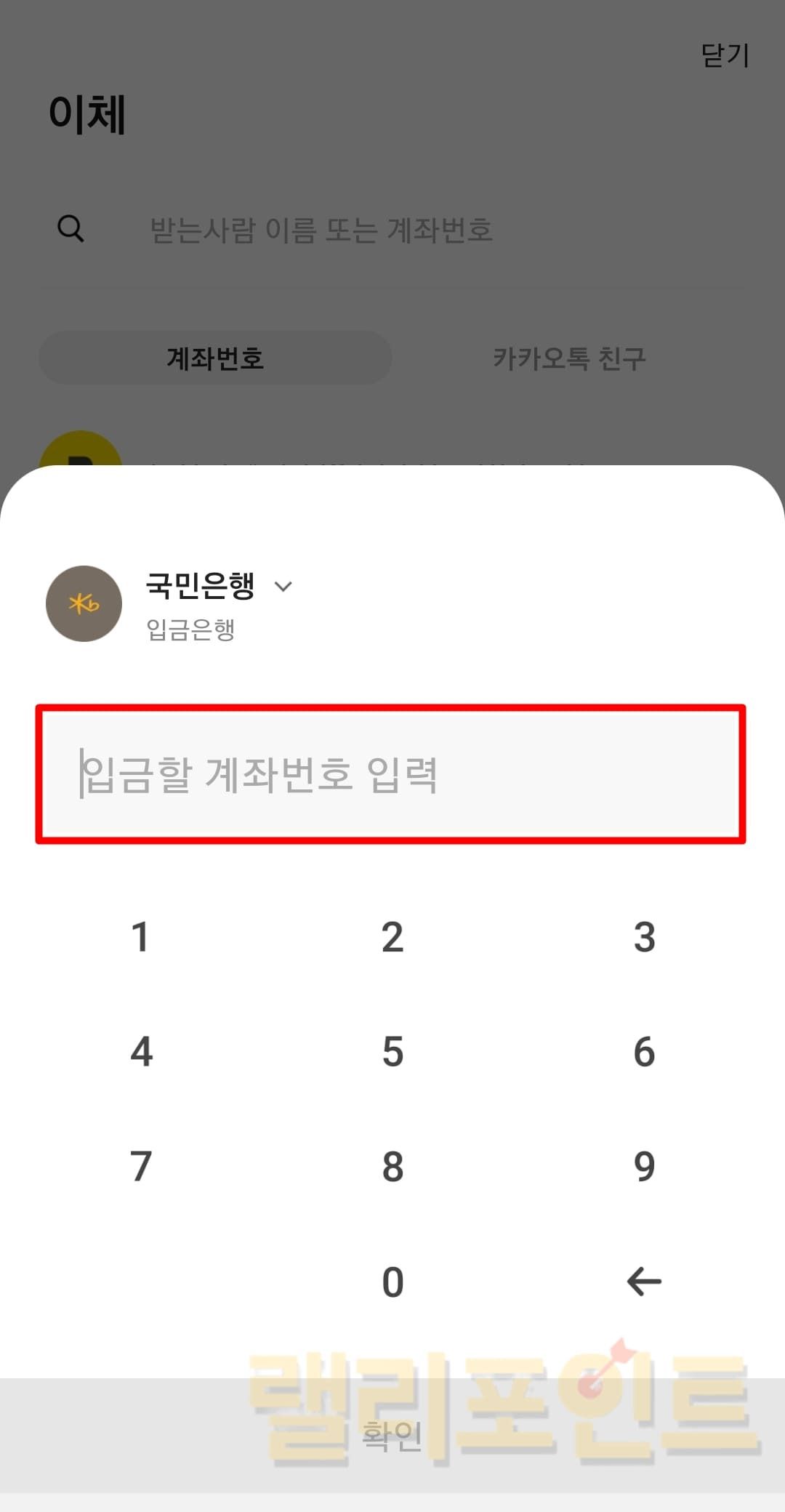The width and height of the screenshot is (785, 1512).
Task: Enter digit 3 on the keypad
Action: (644, 937)
